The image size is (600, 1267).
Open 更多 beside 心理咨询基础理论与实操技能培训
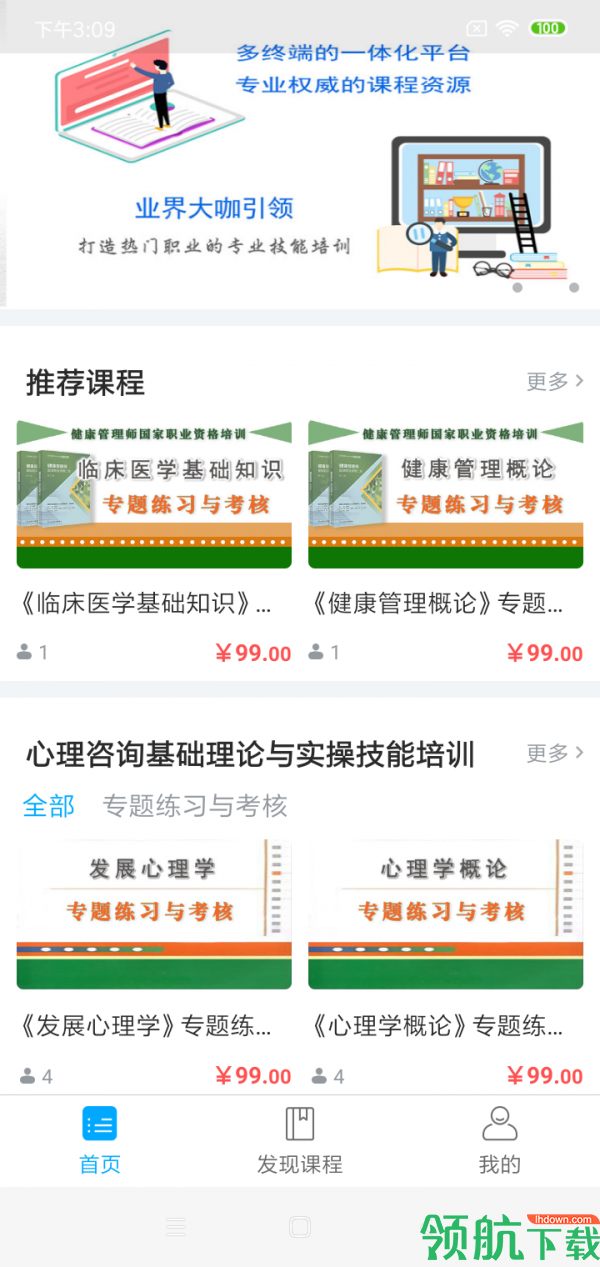pos(555,753)
